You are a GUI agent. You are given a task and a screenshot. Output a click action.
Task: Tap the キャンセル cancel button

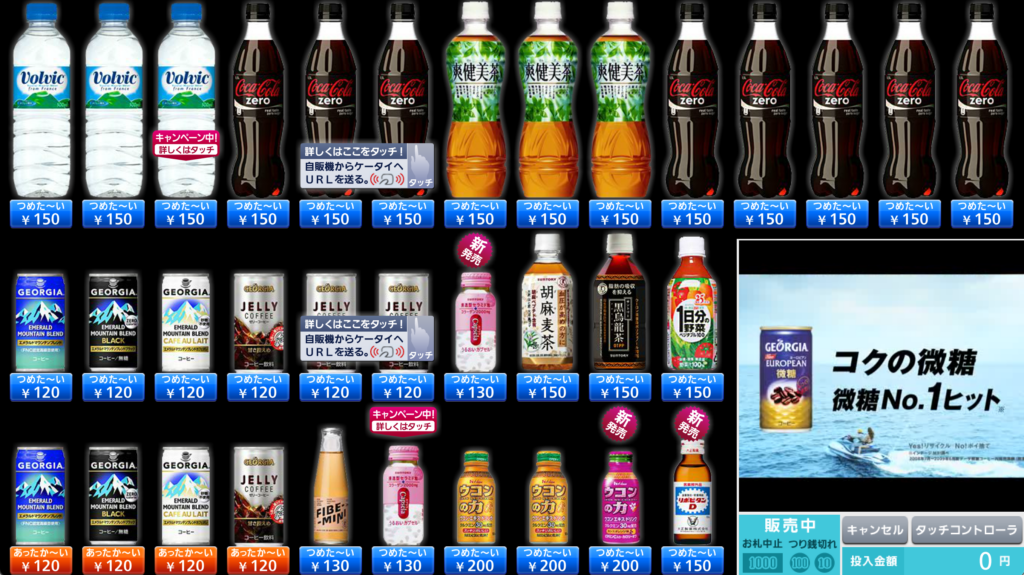click(874, 530)
